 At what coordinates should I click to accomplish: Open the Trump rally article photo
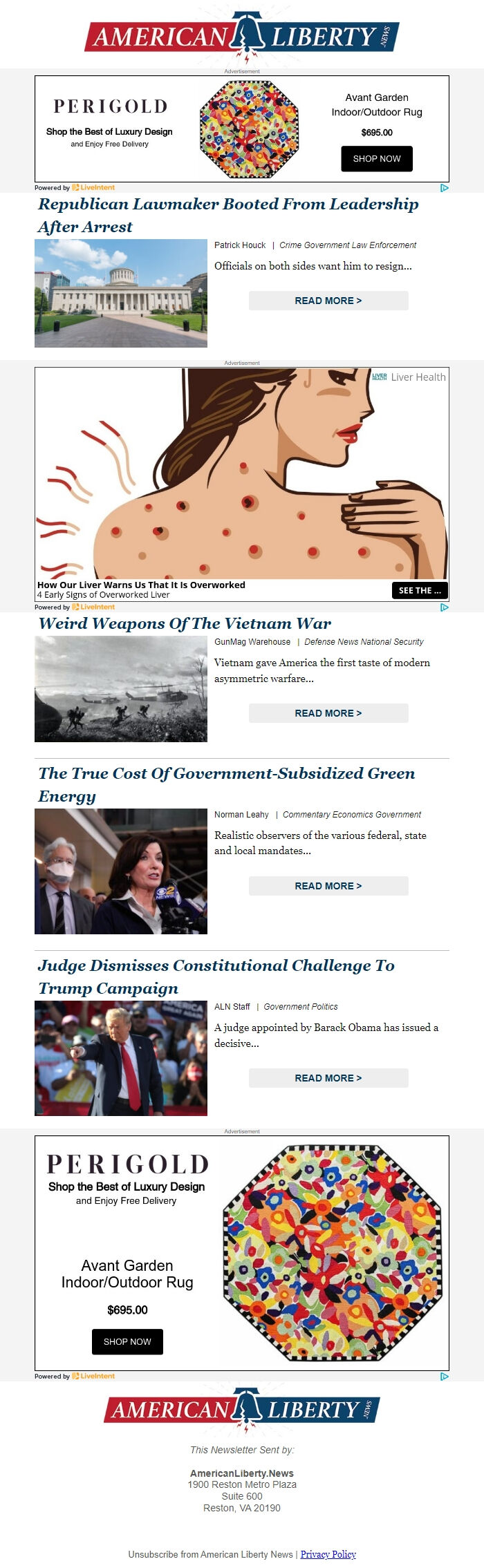[x=121, y=1058]
